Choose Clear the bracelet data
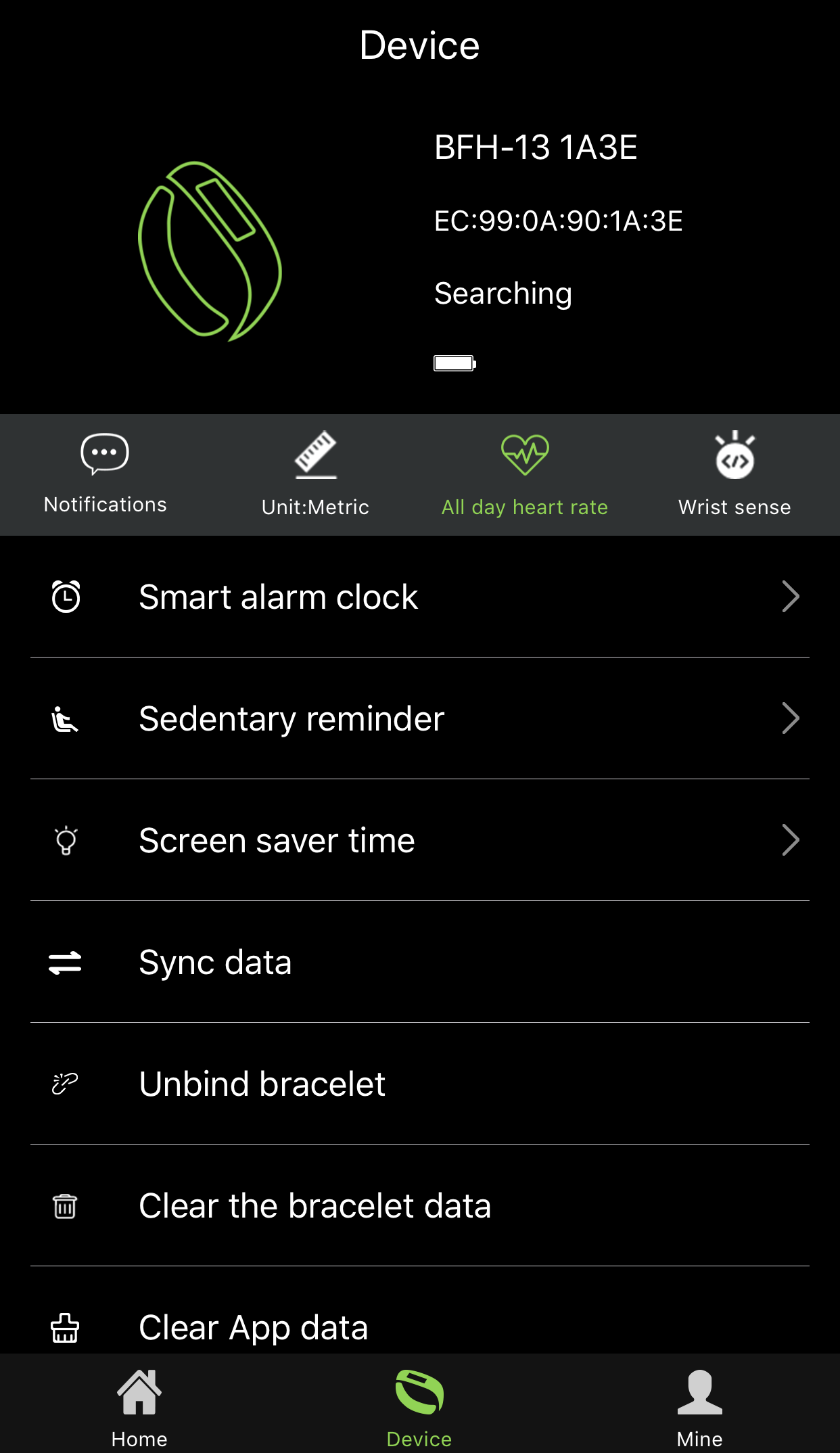 (420, 1205)
